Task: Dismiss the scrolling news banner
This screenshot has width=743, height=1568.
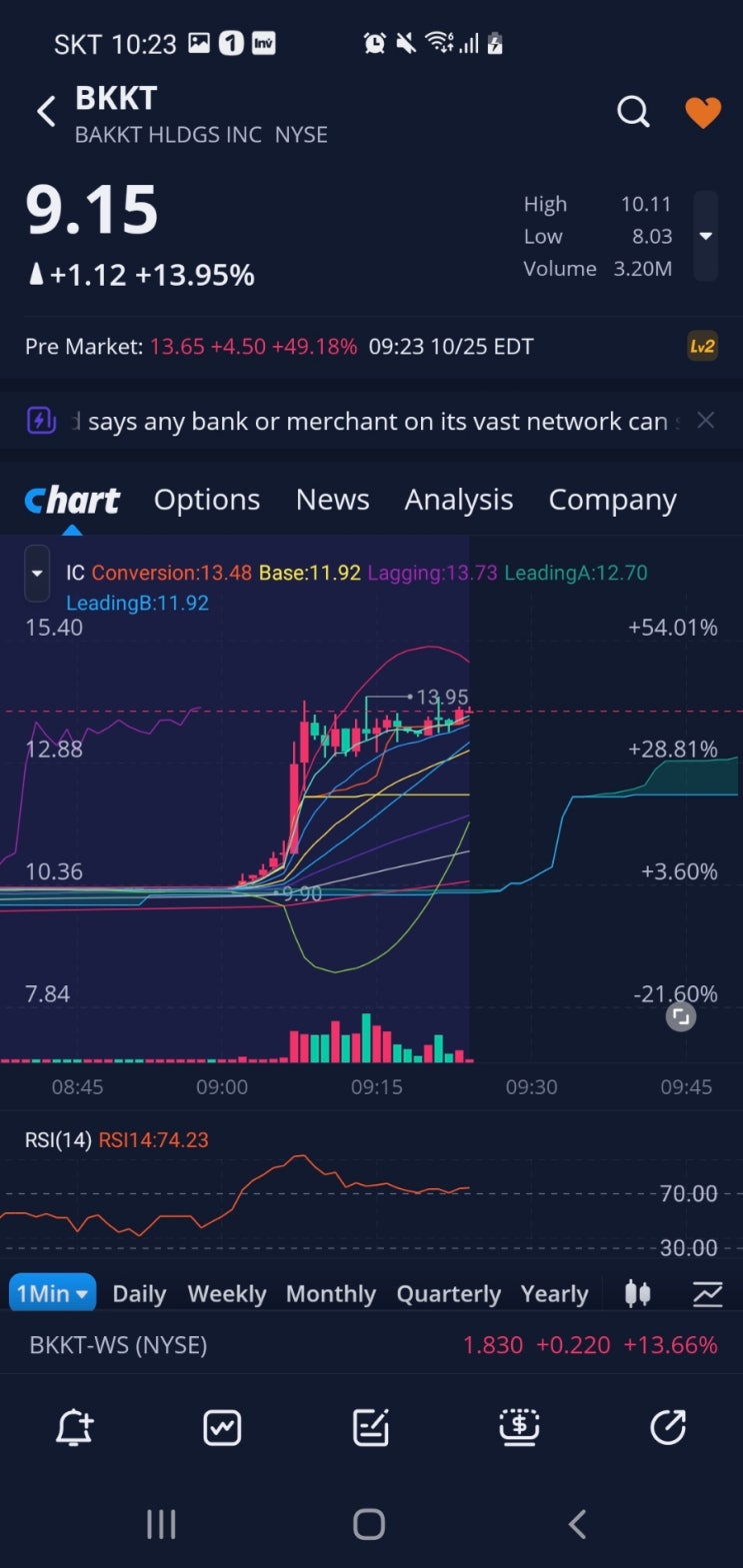Action: (705, 421)
